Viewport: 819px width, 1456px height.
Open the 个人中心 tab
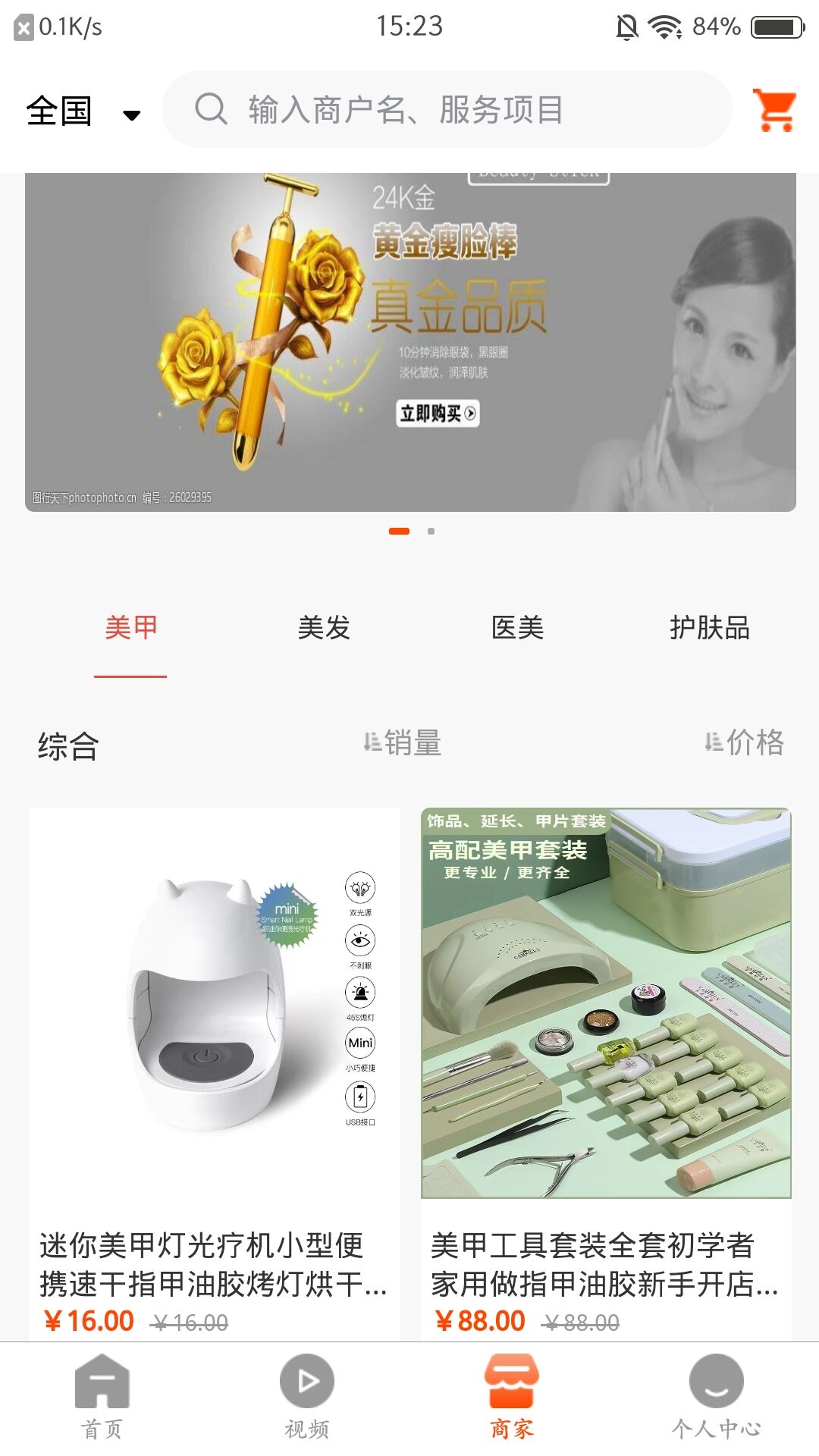point(716,1397)
